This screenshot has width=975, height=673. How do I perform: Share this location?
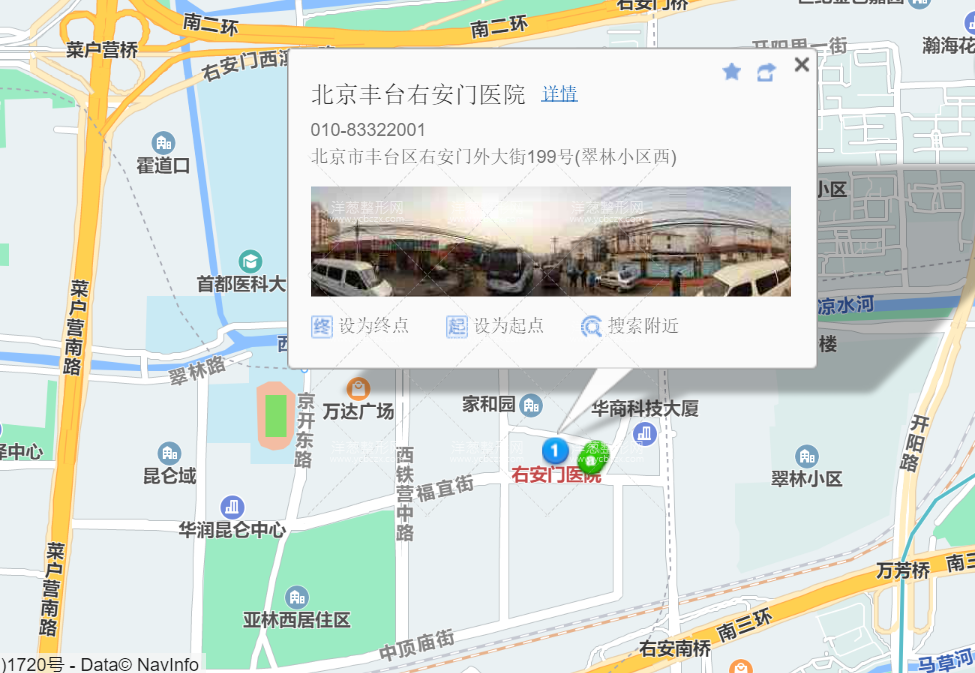pos(766,72)
